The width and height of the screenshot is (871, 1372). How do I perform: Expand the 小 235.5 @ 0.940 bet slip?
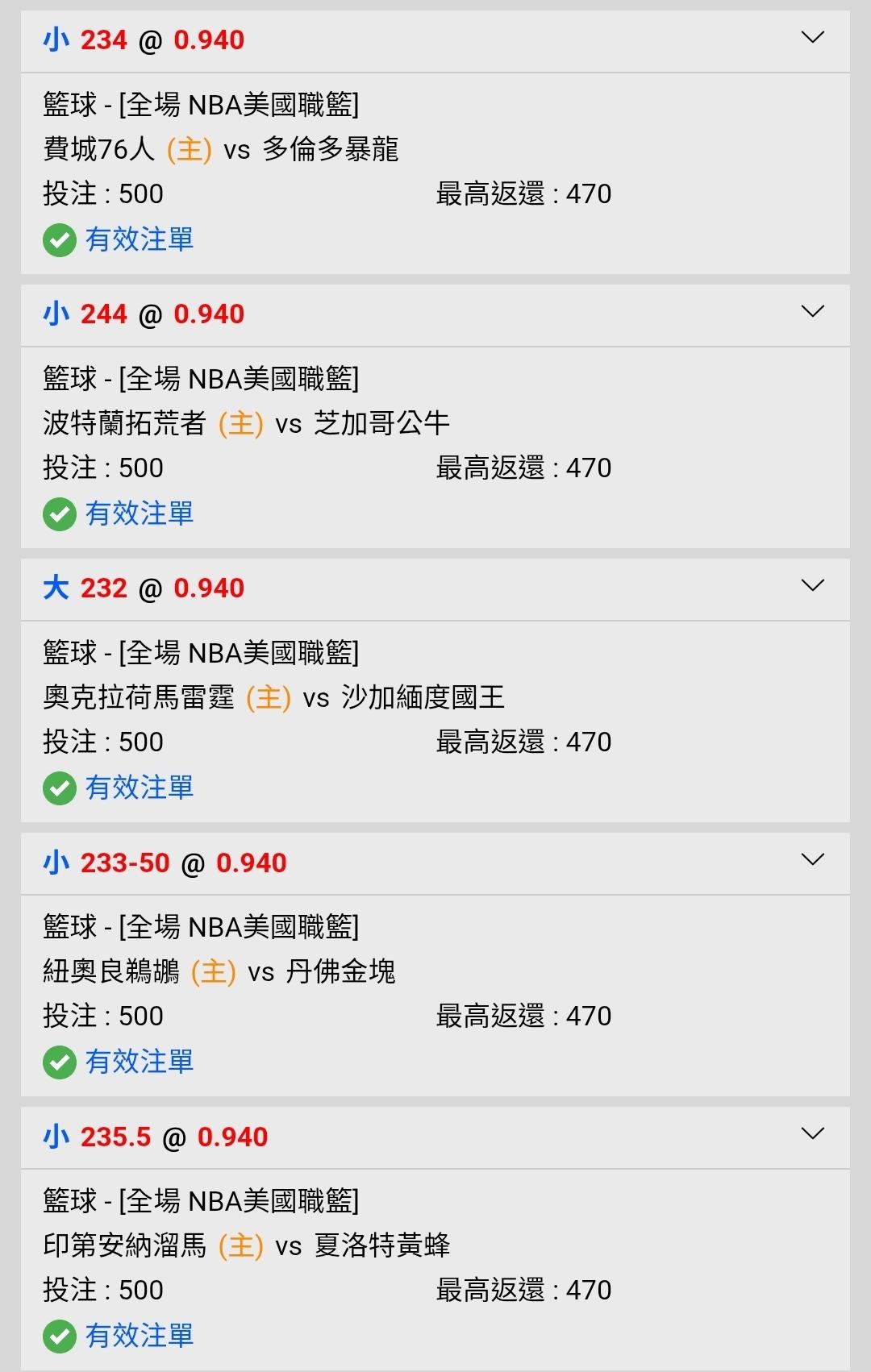click(813, 1134)
